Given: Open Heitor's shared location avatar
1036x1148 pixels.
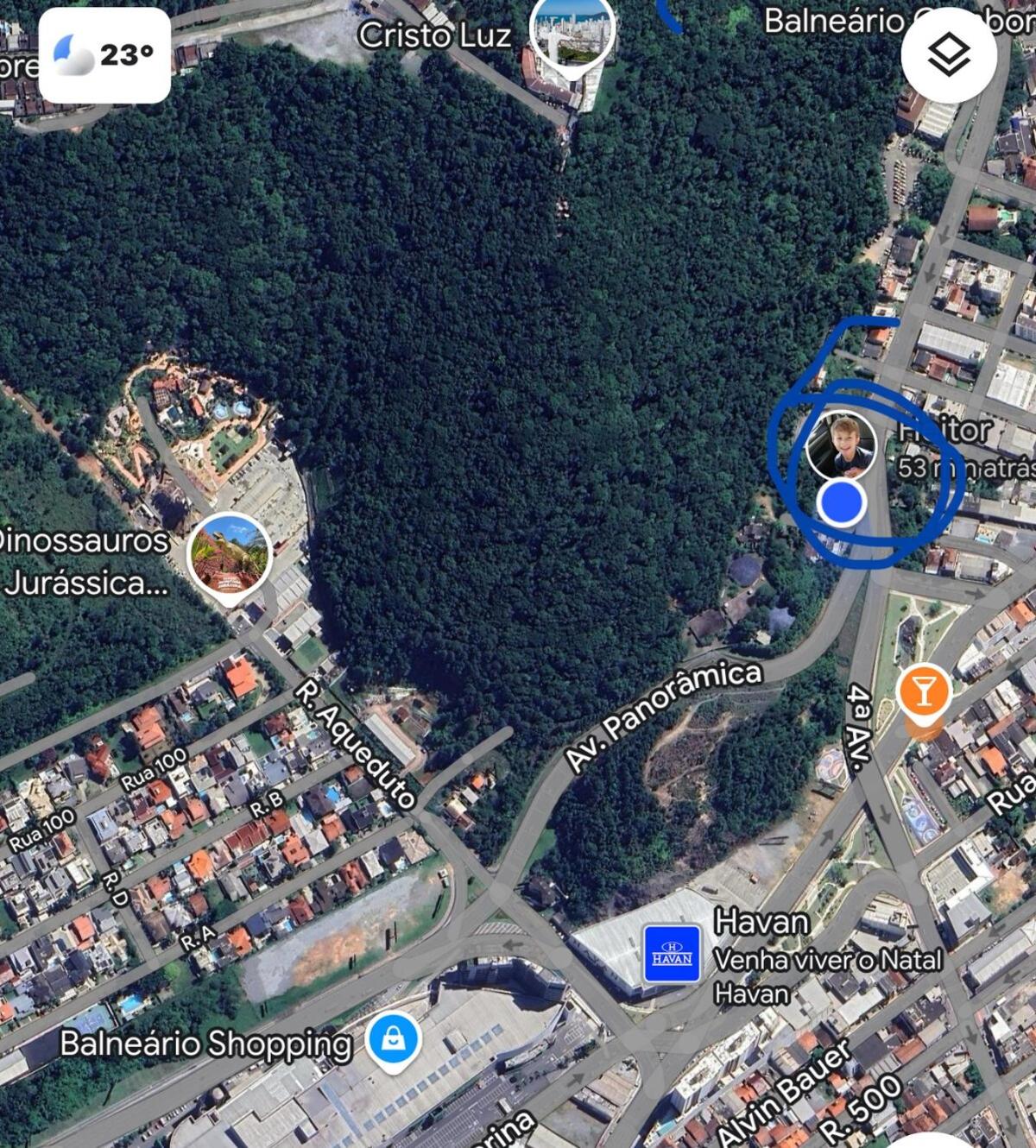Looking at the screenshot, I should (841, 445).
